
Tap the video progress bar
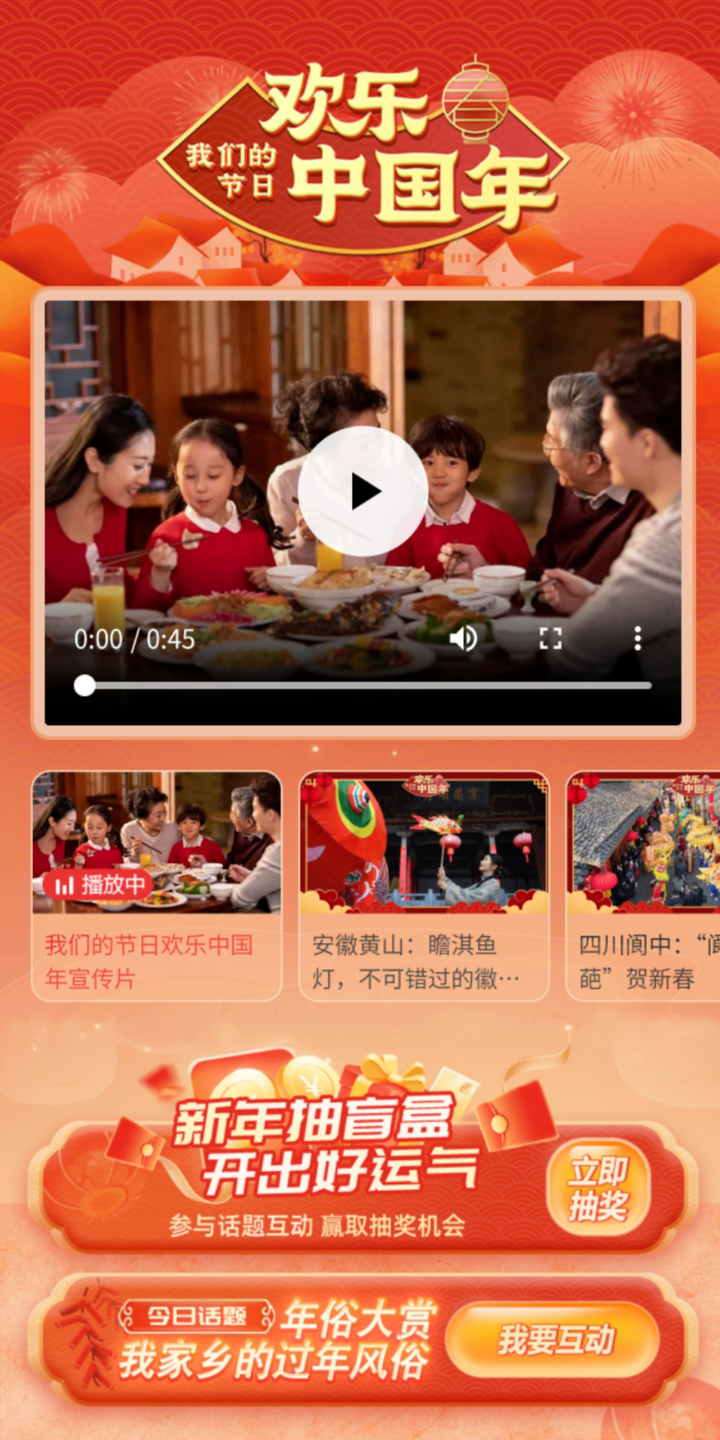click(366, 685)
